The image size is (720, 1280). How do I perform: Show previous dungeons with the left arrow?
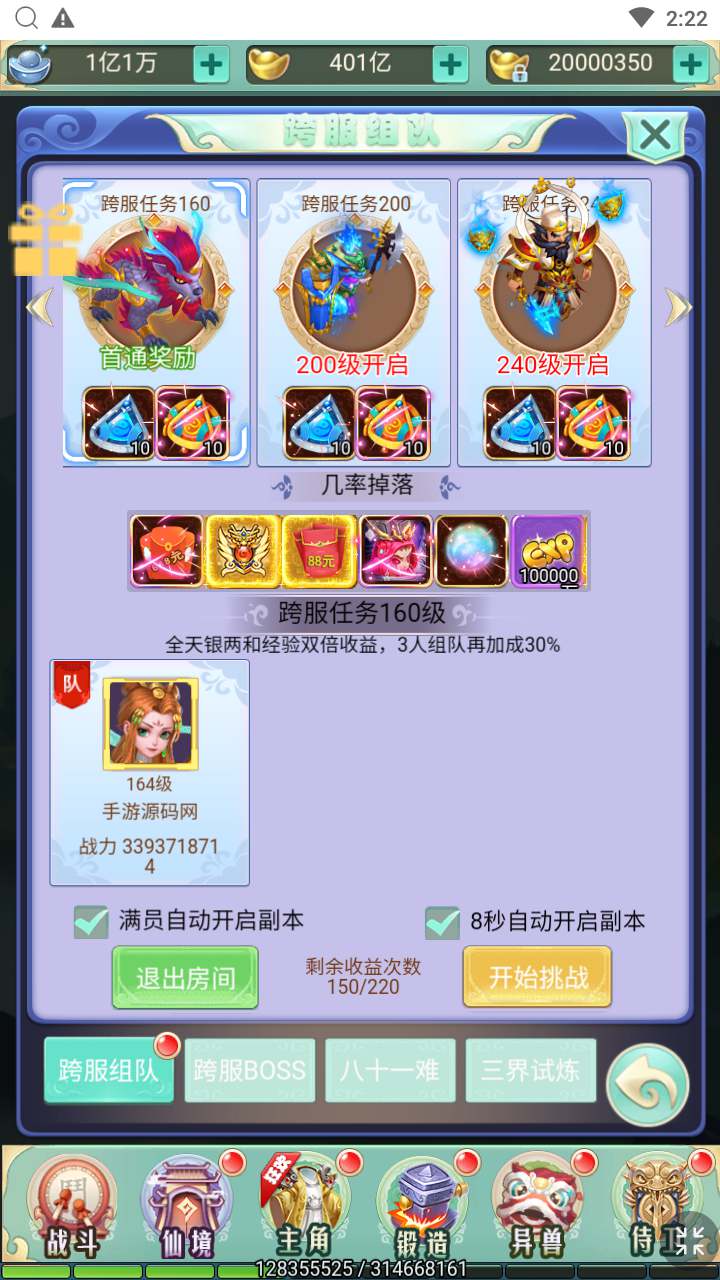point(39,307)
